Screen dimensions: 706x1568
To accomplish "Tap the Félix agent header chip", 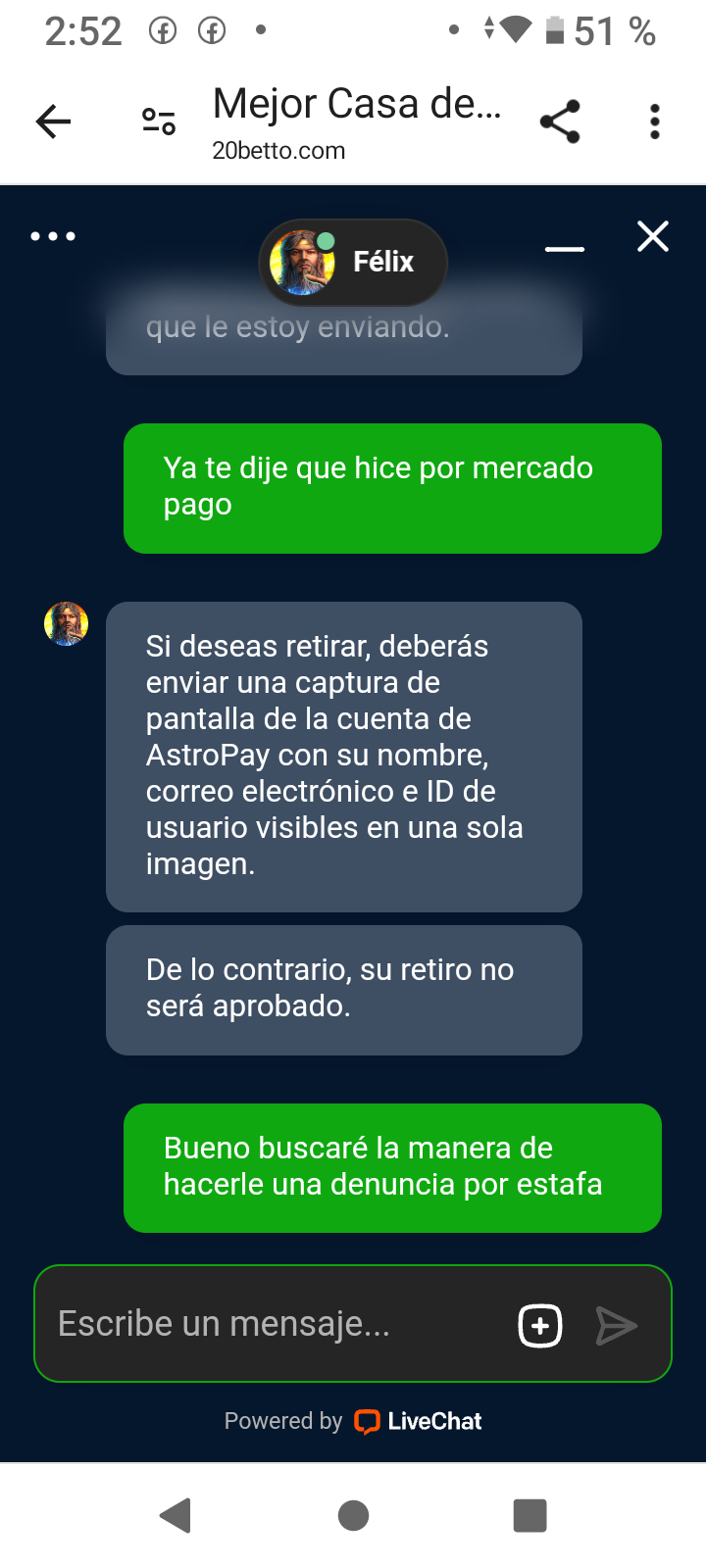I will (353, 262).
